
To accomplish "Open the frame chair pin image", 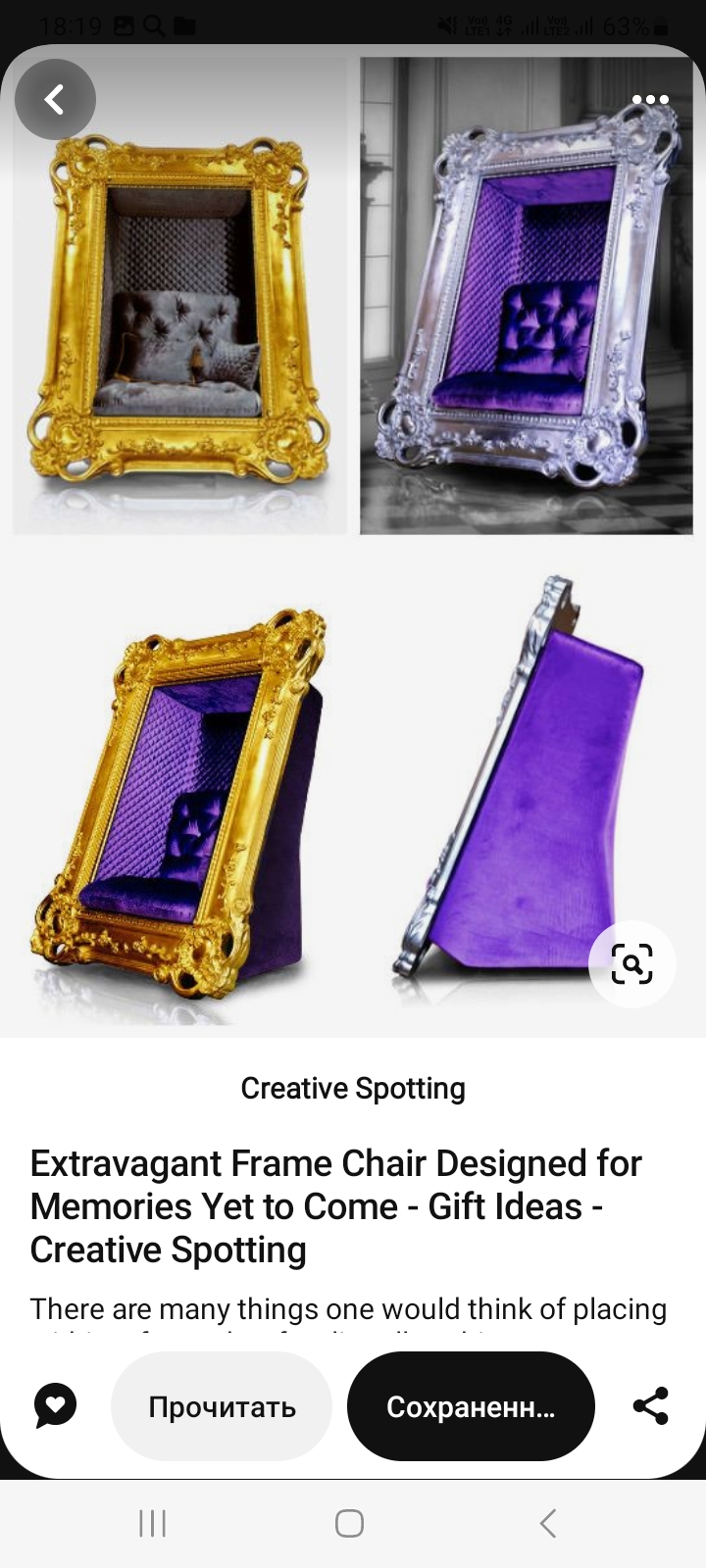I will click(353, 539).
